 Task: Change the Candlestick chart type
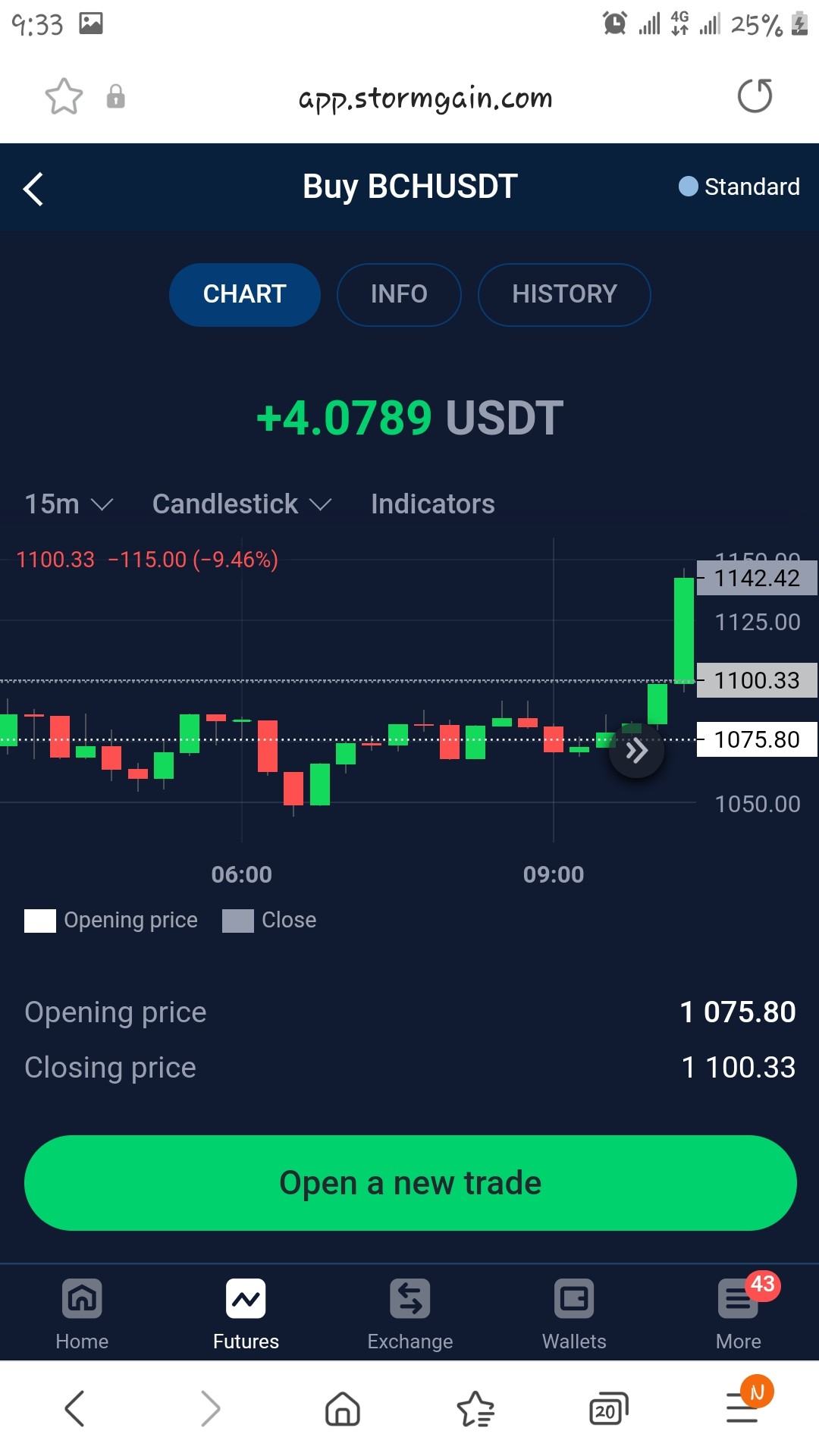[x=242, y=504]
